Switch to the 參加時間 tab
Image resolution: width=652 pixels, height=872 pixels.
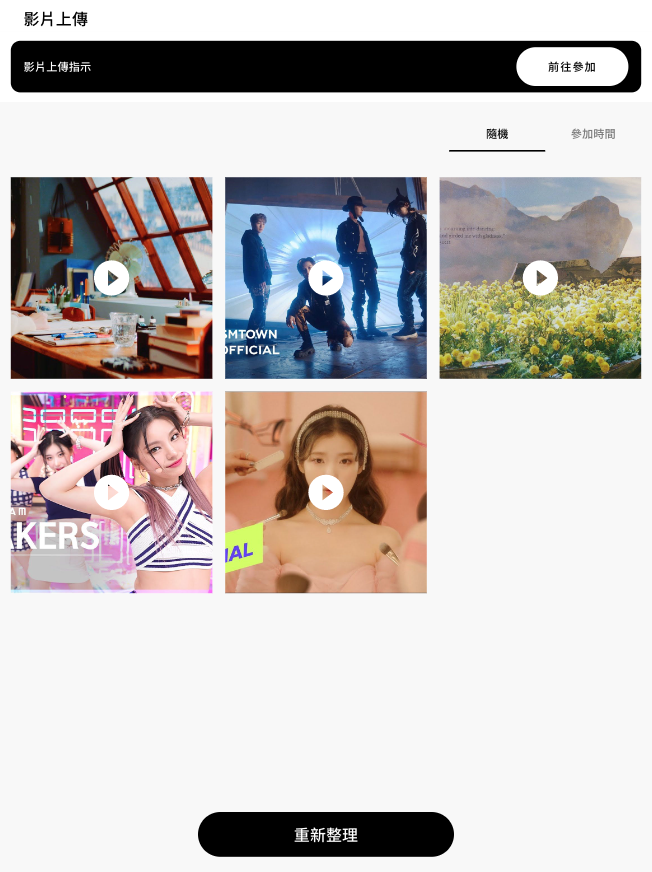(x=593, y=134)
